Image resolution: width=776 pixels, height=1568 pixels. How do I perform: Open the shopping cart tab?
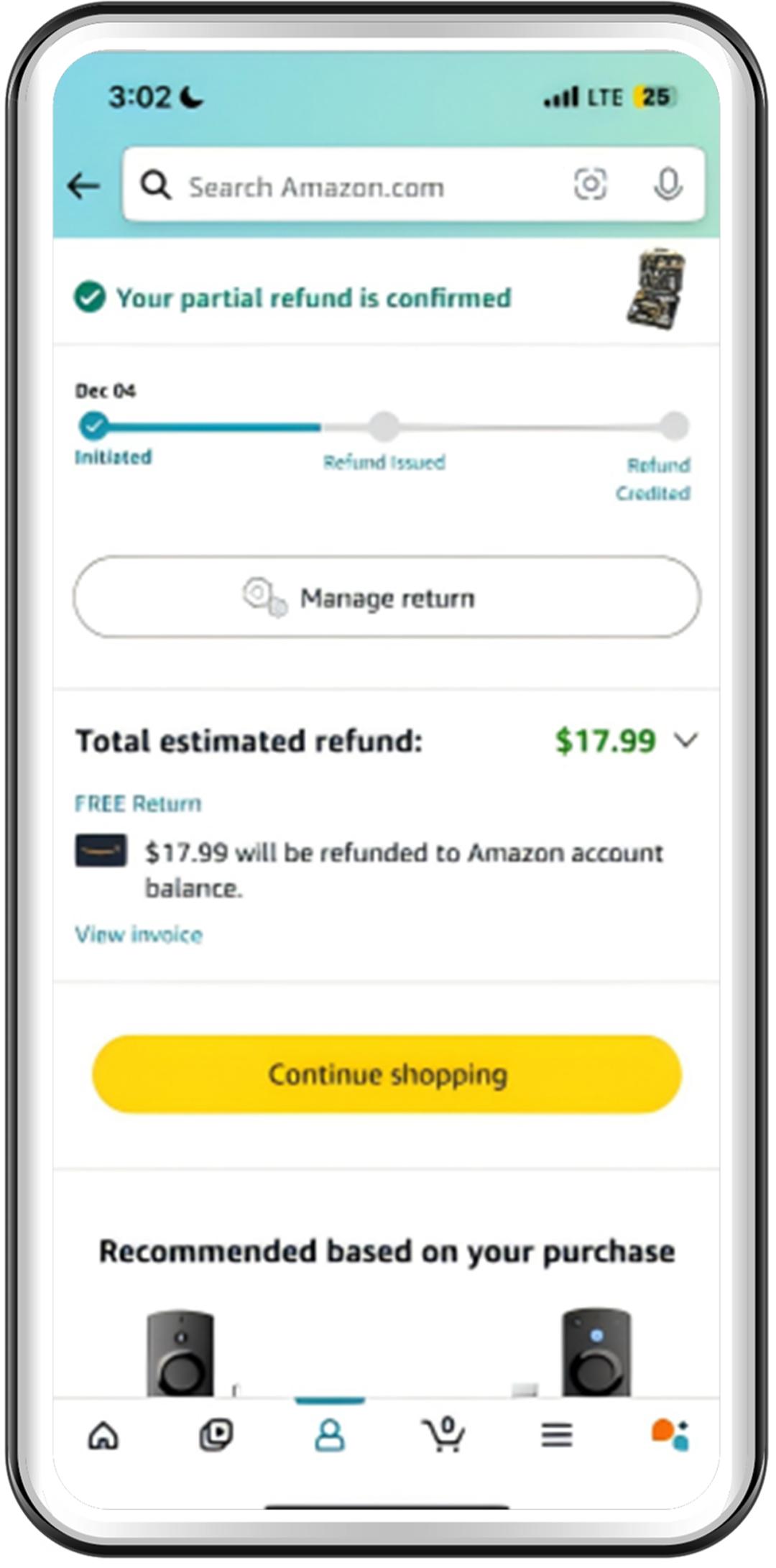tap(443, 1436)
